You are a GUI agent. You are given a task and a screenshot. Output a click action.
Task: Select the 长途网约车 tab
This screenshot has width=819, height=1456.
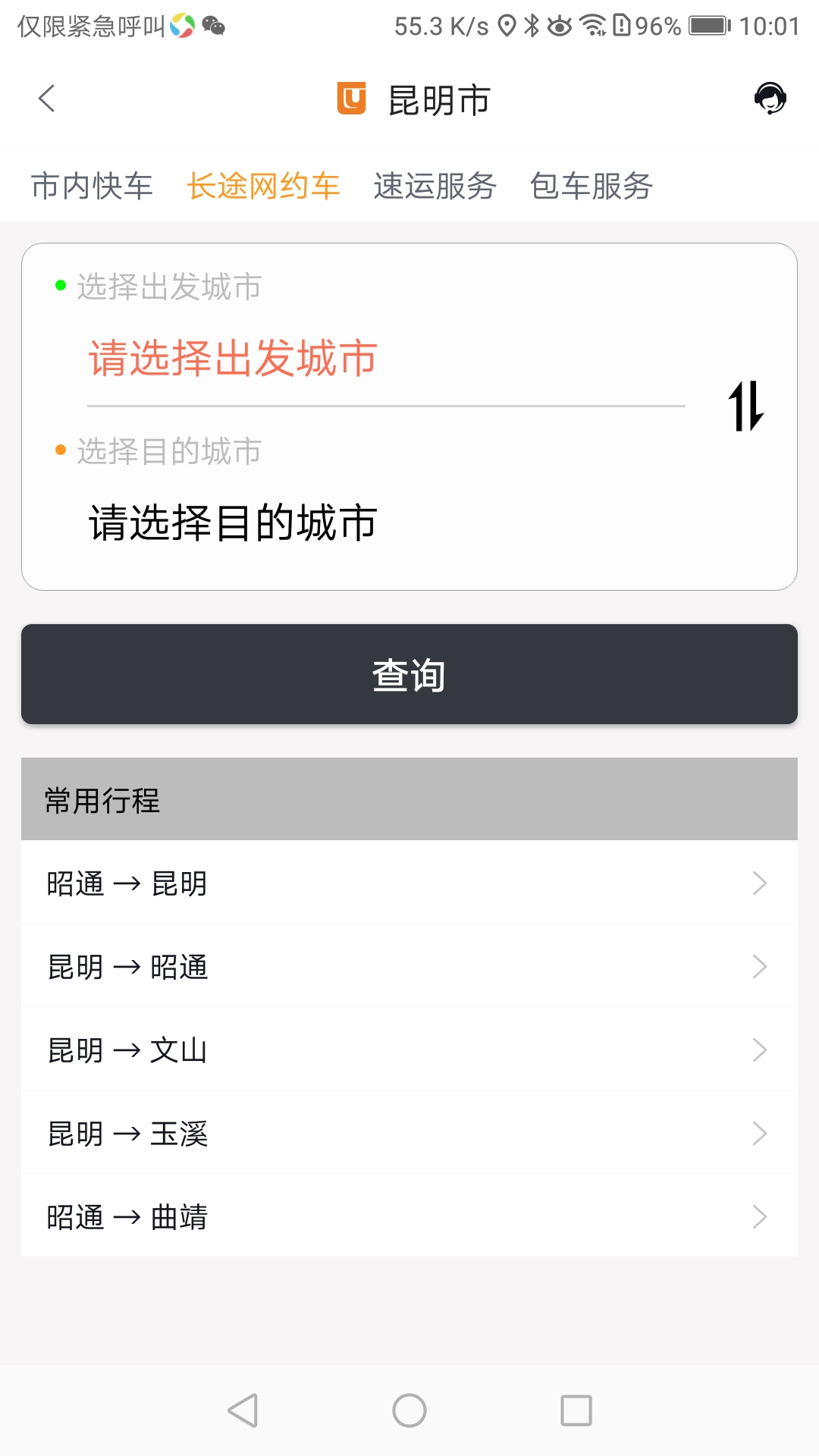click(x=263, y=186)
